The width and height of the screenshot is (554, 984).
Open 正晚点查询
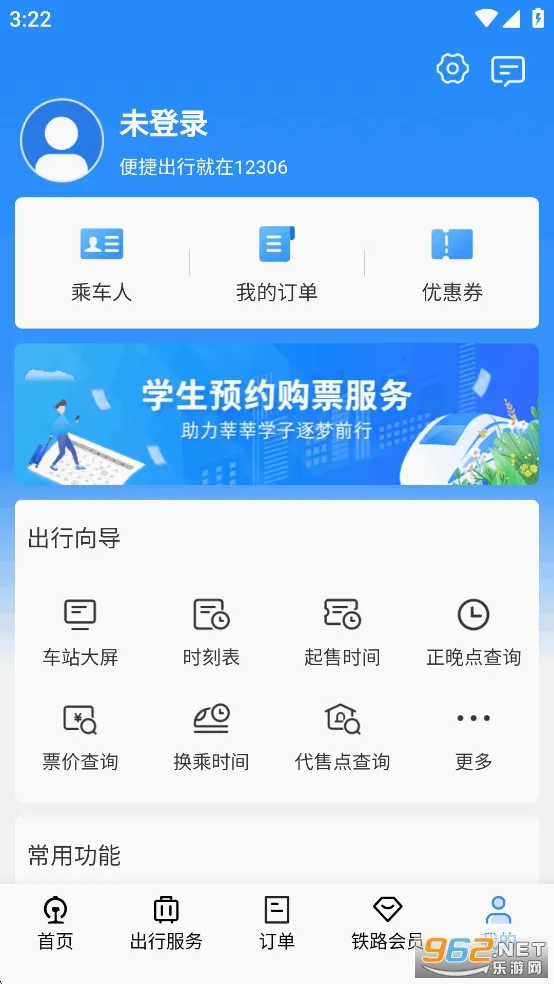pos(474,632)
